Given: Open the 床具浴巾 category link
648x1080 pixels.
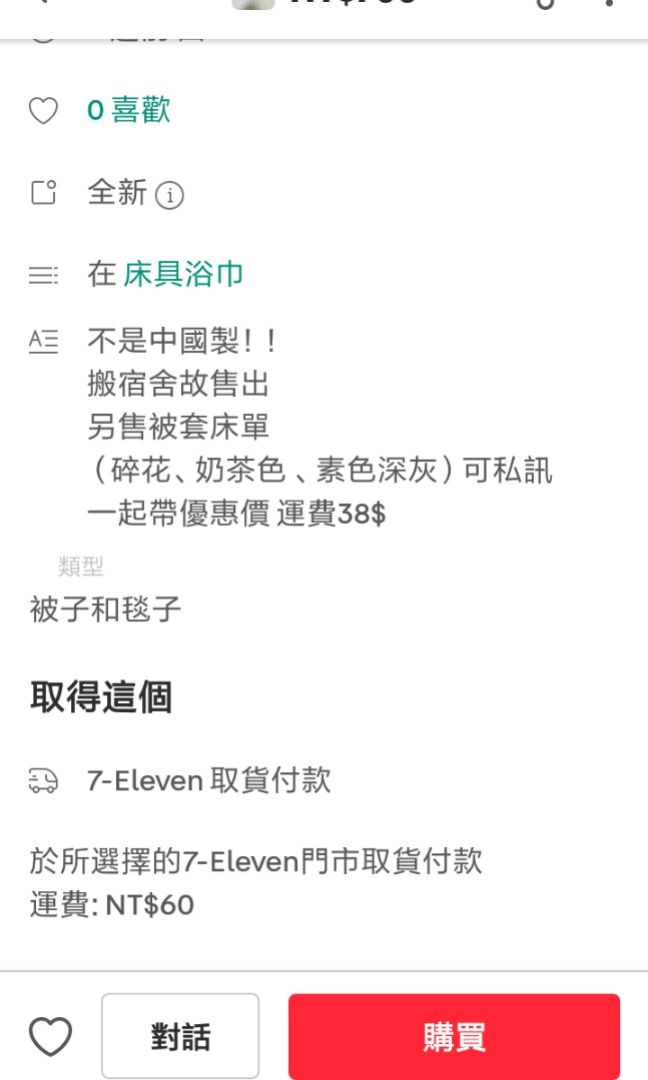Looking at the screenshot, I should 183,274.
